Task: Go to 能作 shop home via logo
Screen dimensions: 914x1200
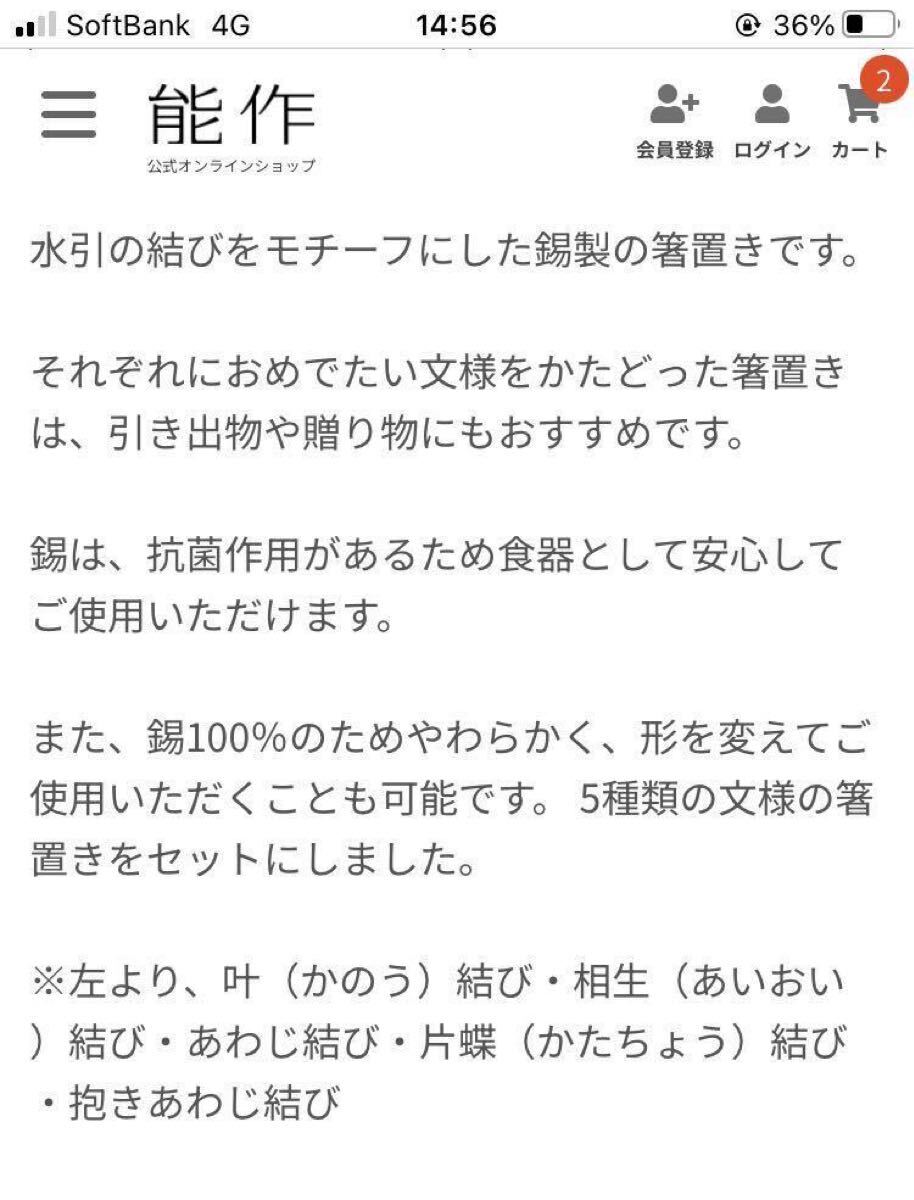Action: coord(231,124)
